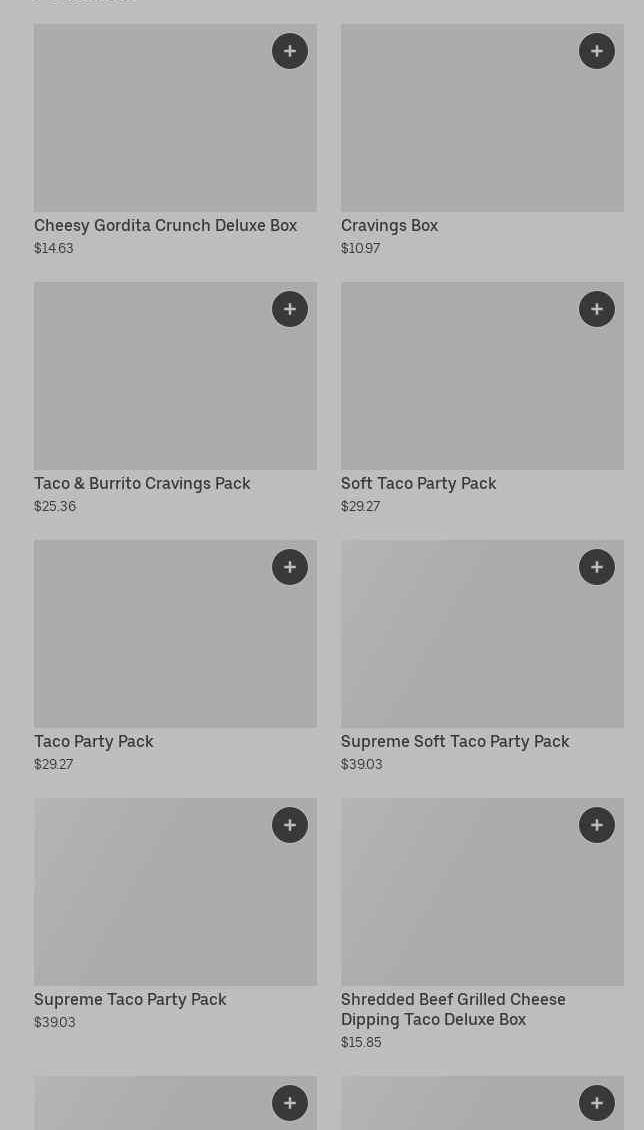
Task: View Supreme Soft Taco Party Pack details
Action: [x=455, y=742]
